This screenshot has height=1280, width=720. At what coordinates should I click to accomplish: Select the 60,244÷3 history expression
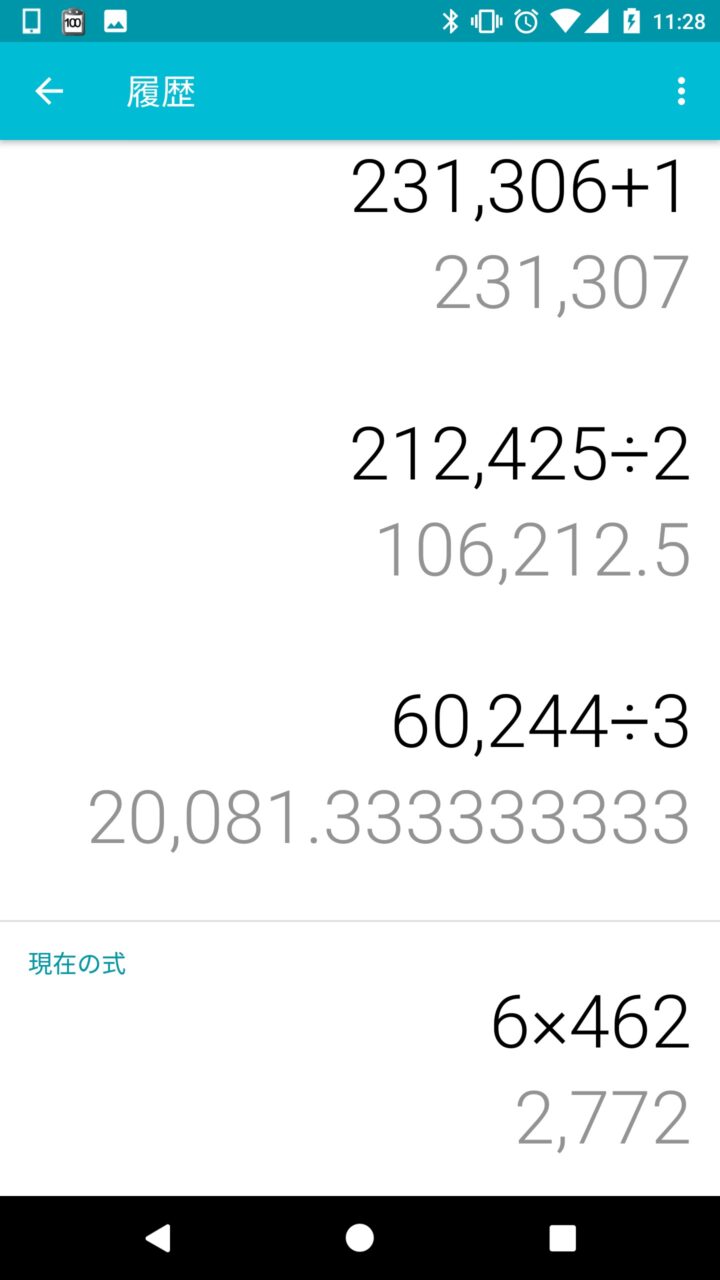click(x=540, y=722)
